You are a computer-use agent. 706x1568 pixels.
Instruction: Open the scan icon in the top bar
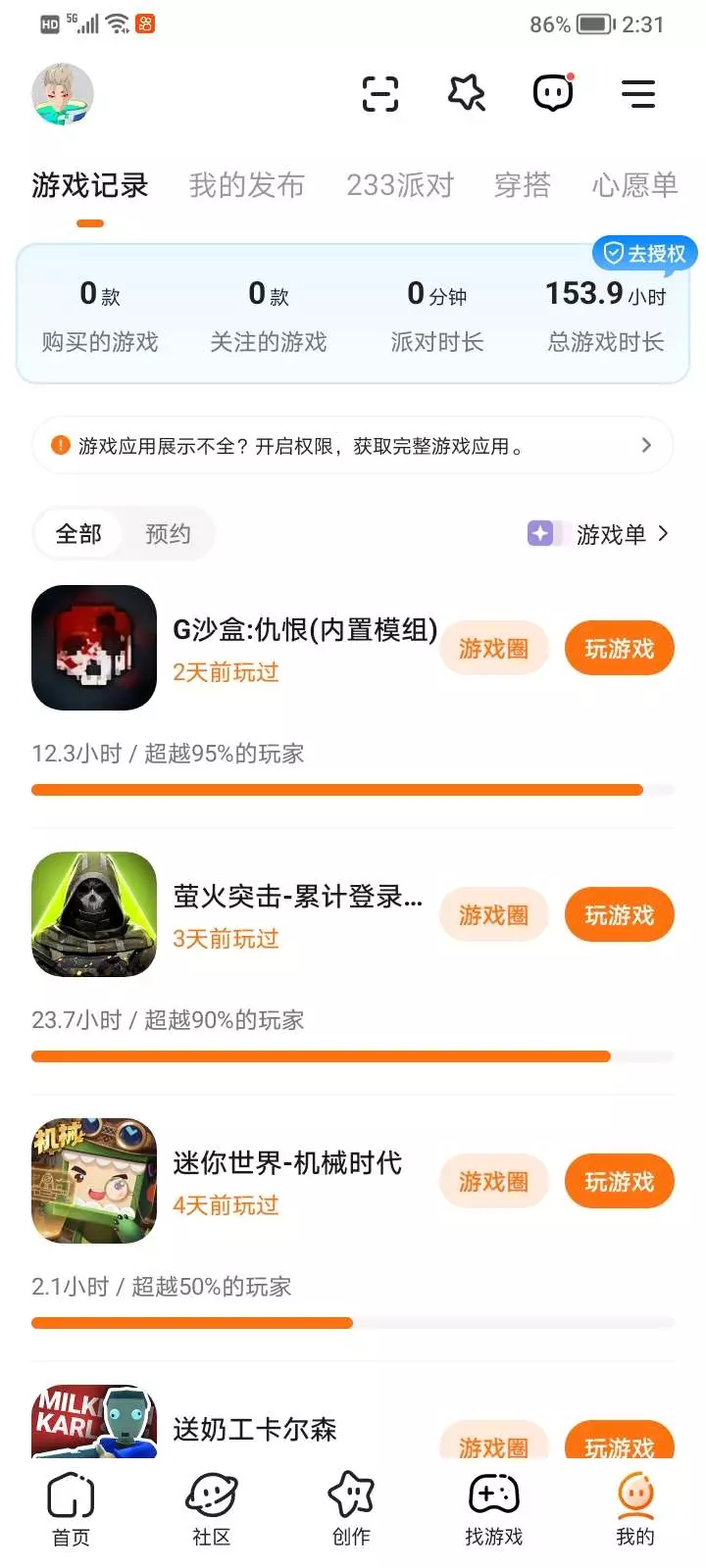(379, 94)
